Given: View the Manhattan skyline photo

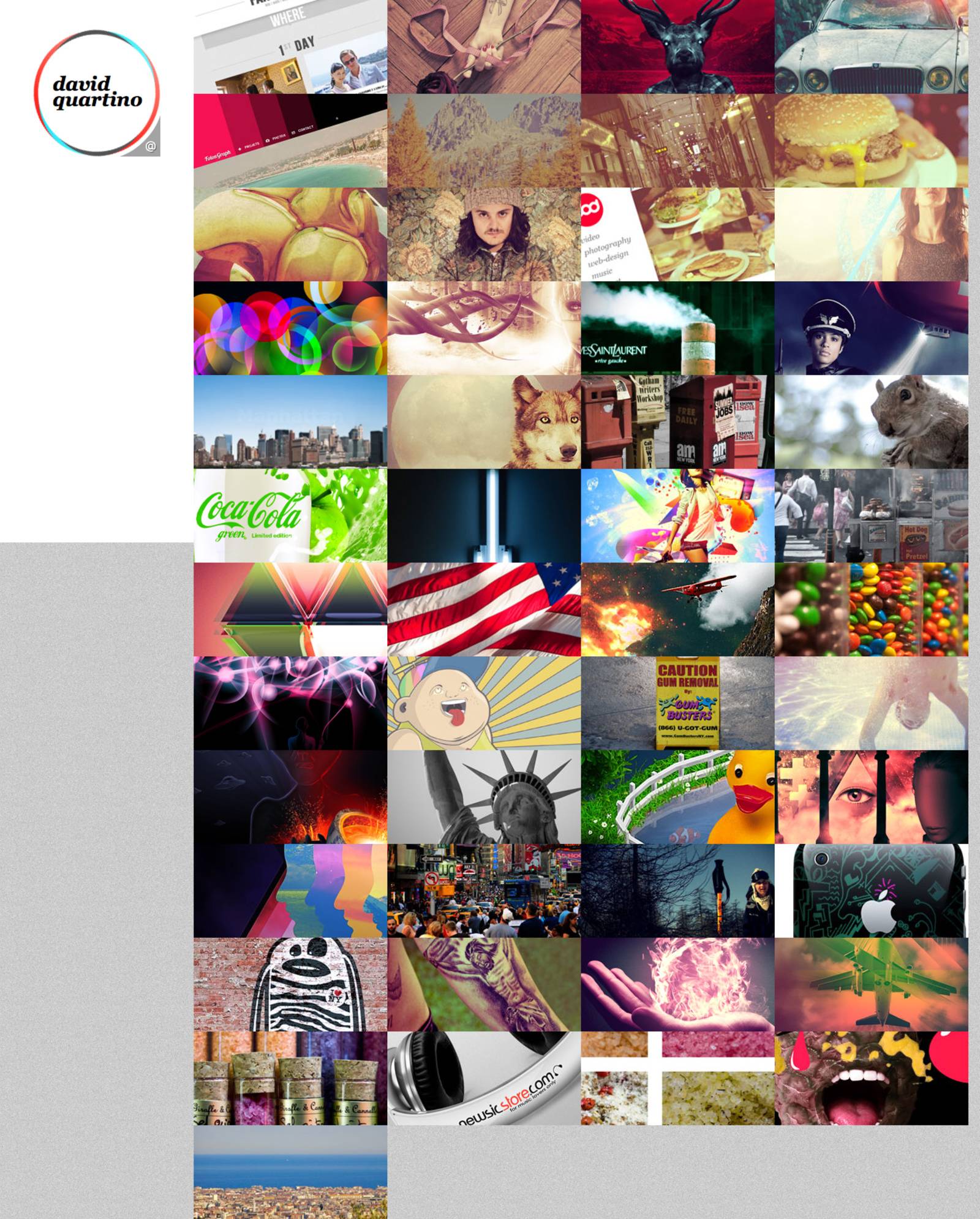Looking at the screenshot, I should pyautogui.click(x=290, y=421).
